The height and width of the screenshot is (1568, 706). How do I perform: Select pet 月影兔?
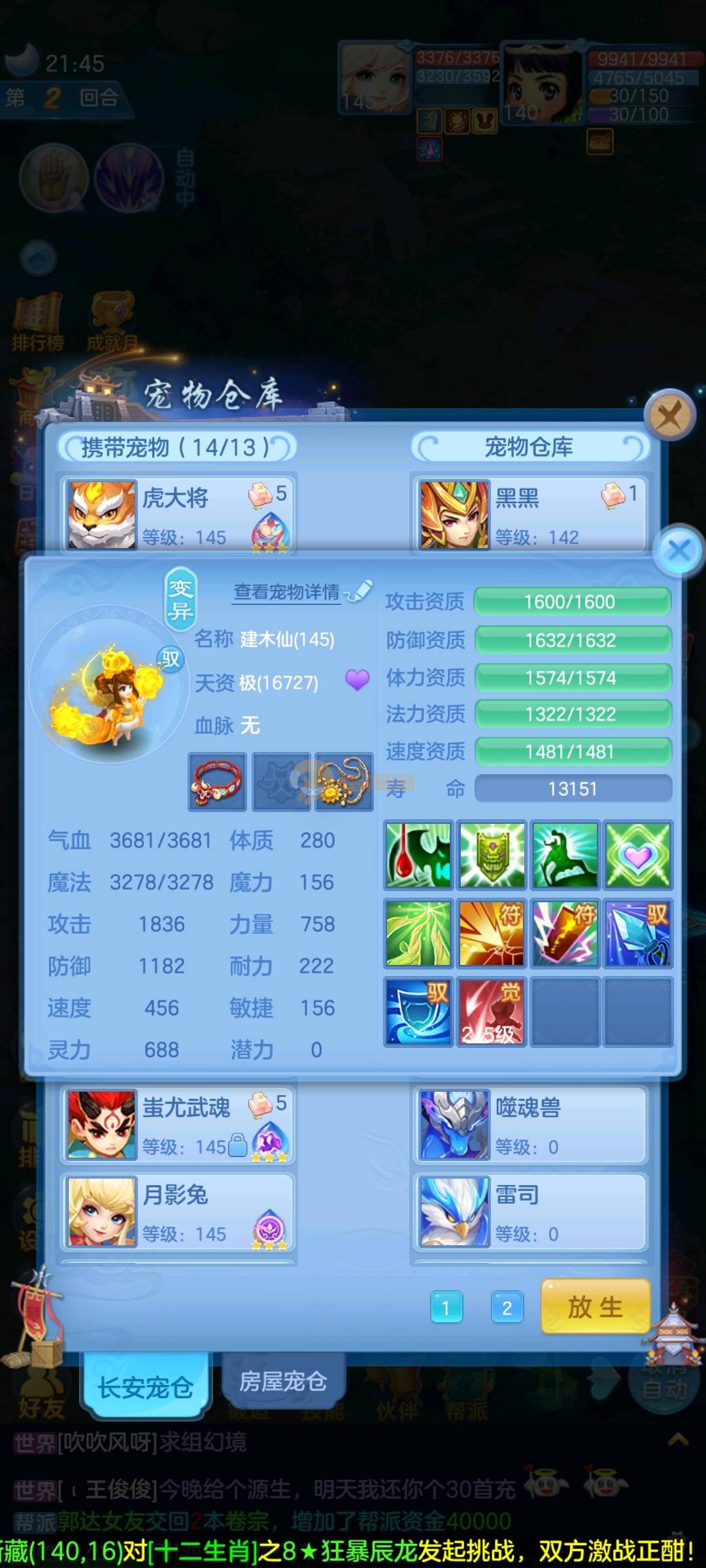pyautogui.click(x=178, y=1212)
